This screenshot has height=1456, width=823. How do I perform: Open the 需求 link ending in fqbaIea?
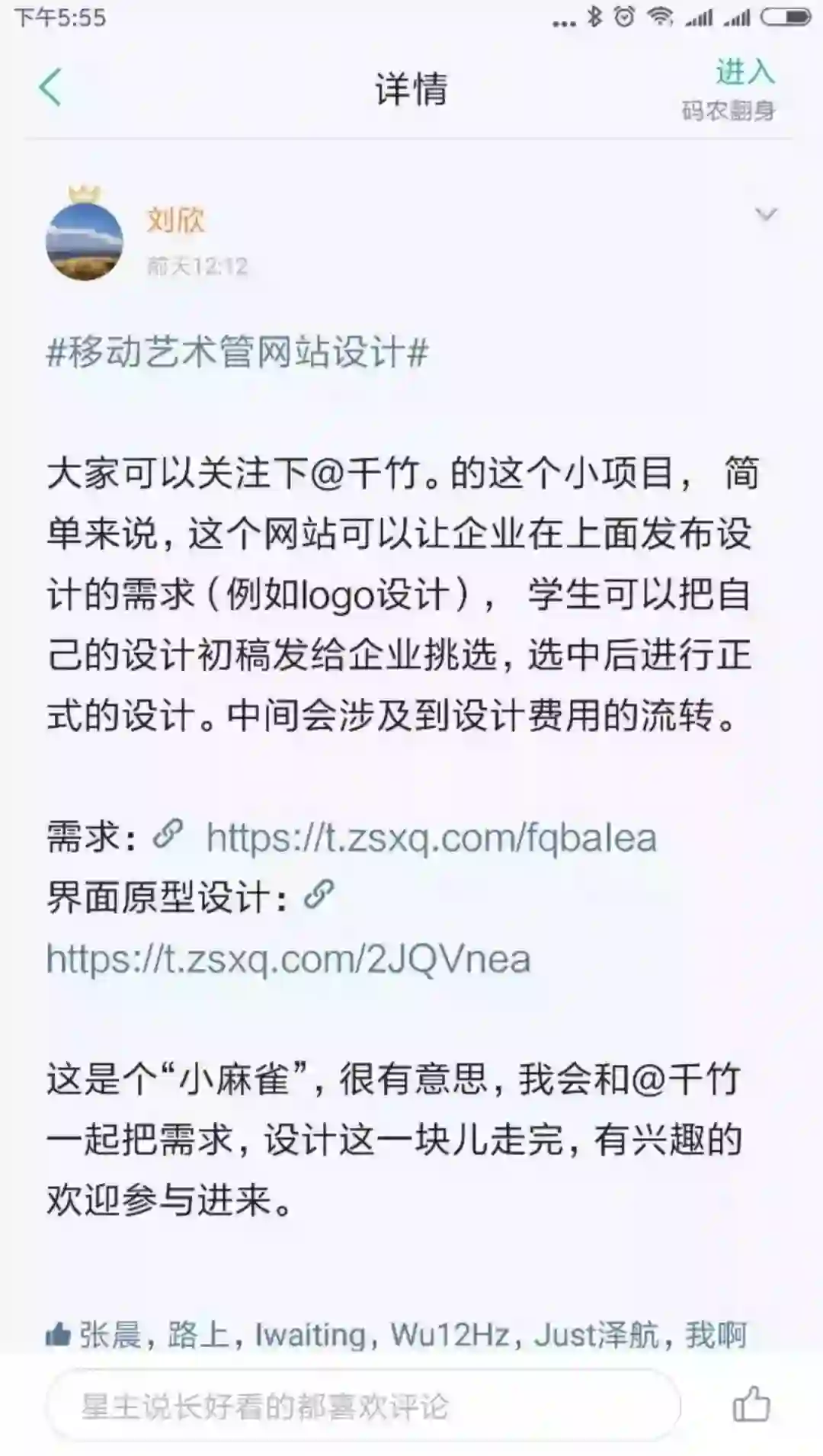click(x=431, y=838)
